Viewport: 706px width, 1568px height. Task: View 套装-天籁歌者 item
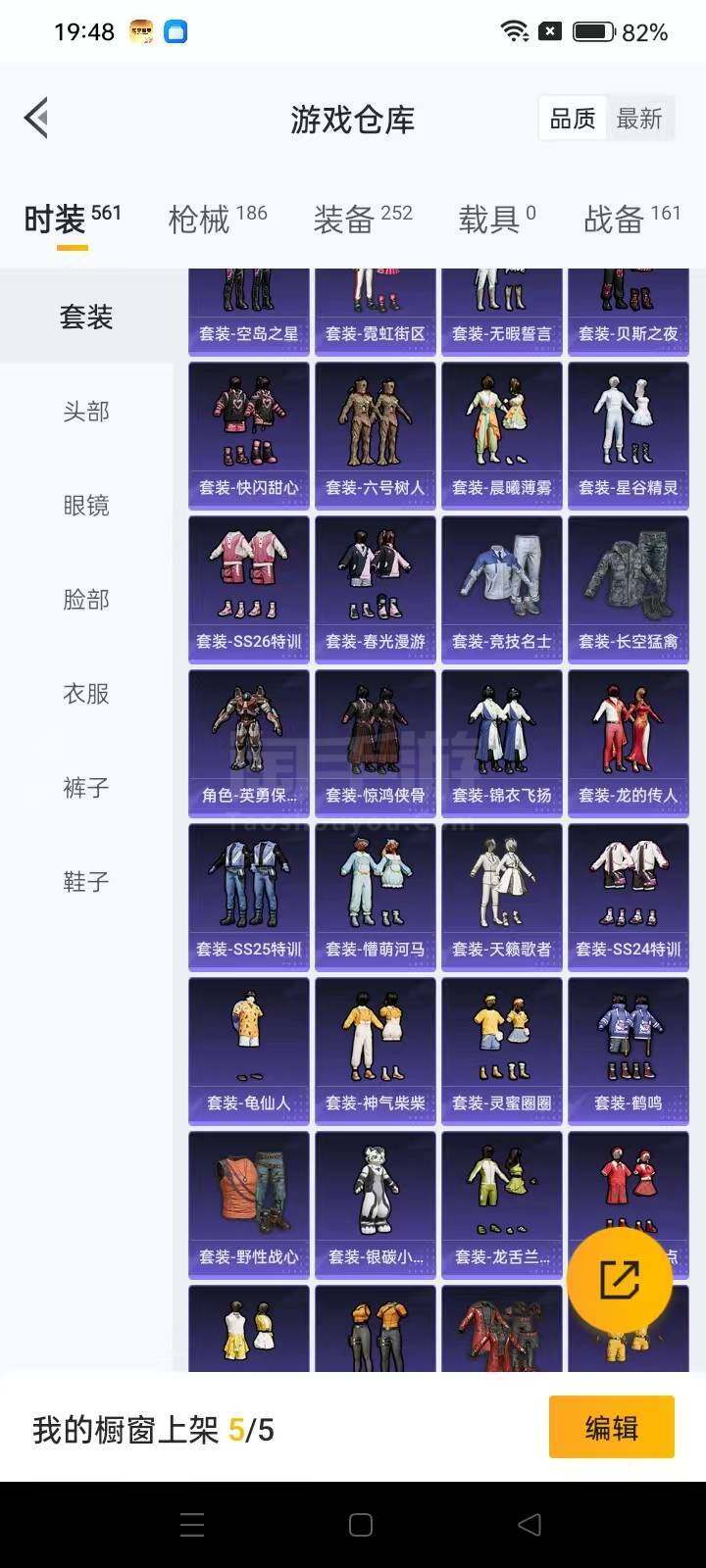point(502,898)
